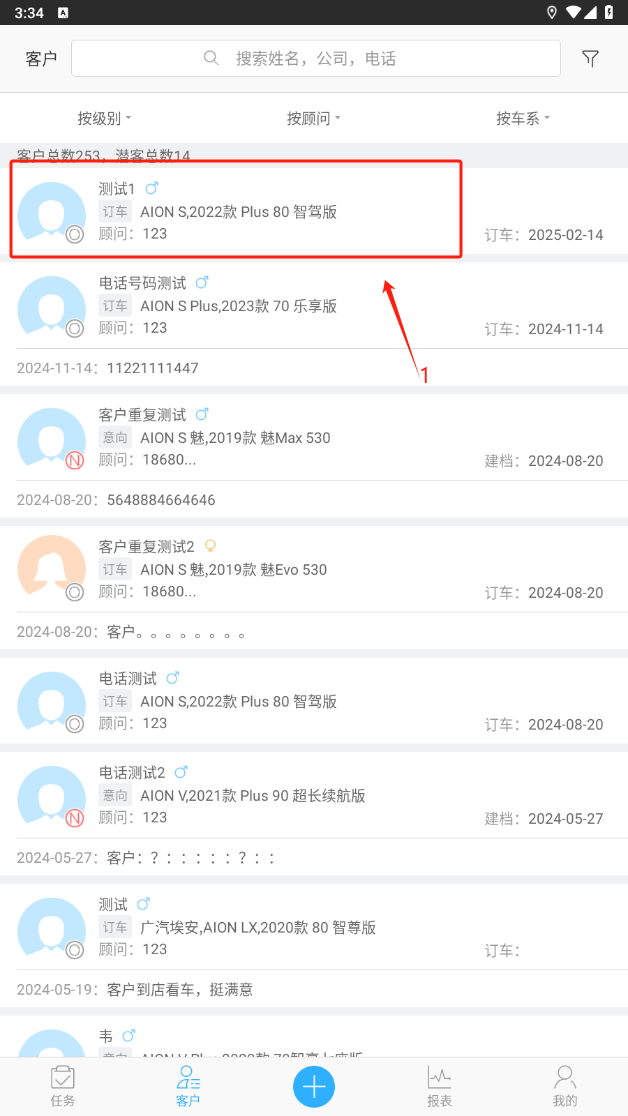Screen dimensions: 628x1116
Task: Select the 客户 tab
Action: 188,1086
